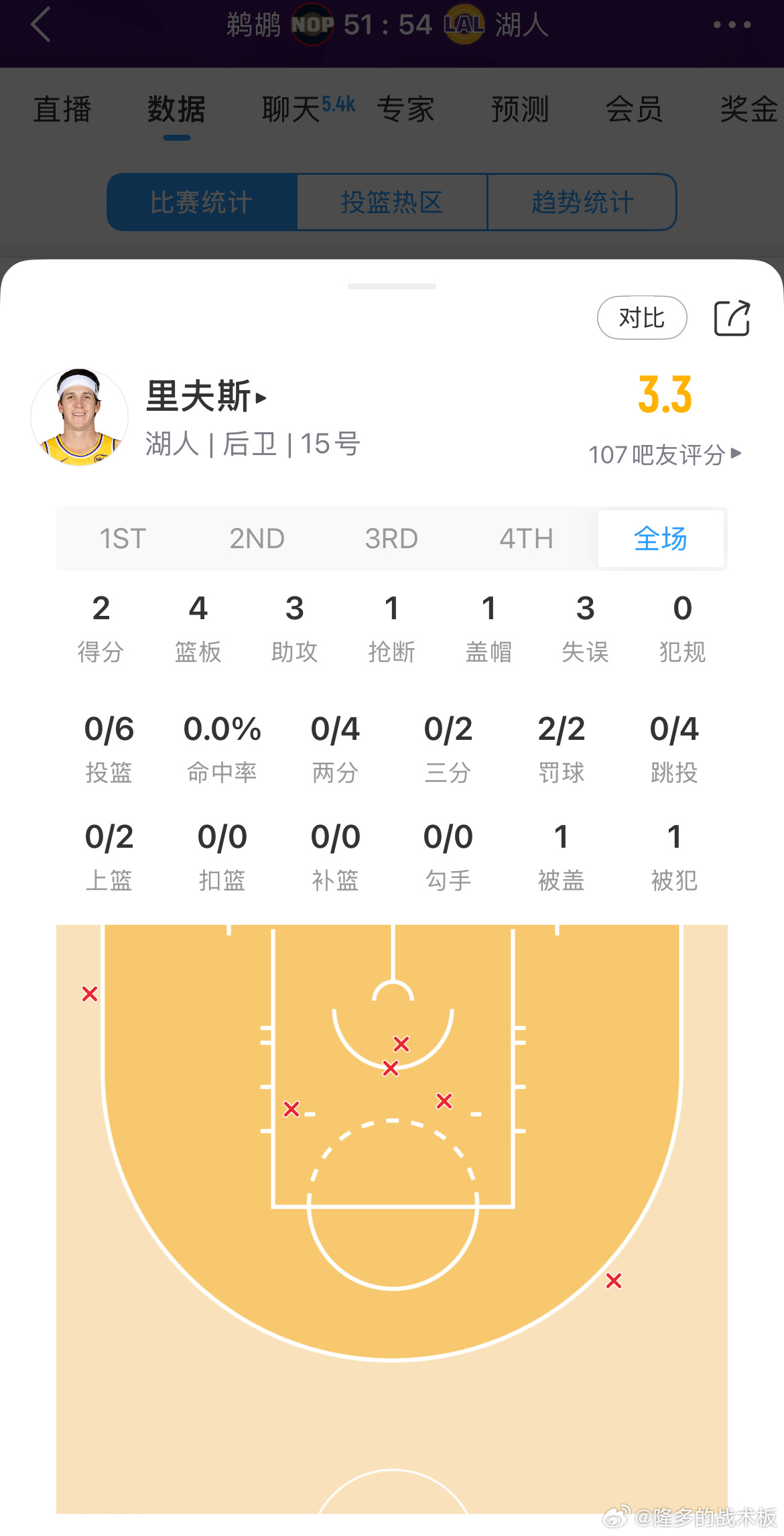Open the more options ellipsis menu
The height and width of the screenshot is (1536, 784).
point(732,24)
